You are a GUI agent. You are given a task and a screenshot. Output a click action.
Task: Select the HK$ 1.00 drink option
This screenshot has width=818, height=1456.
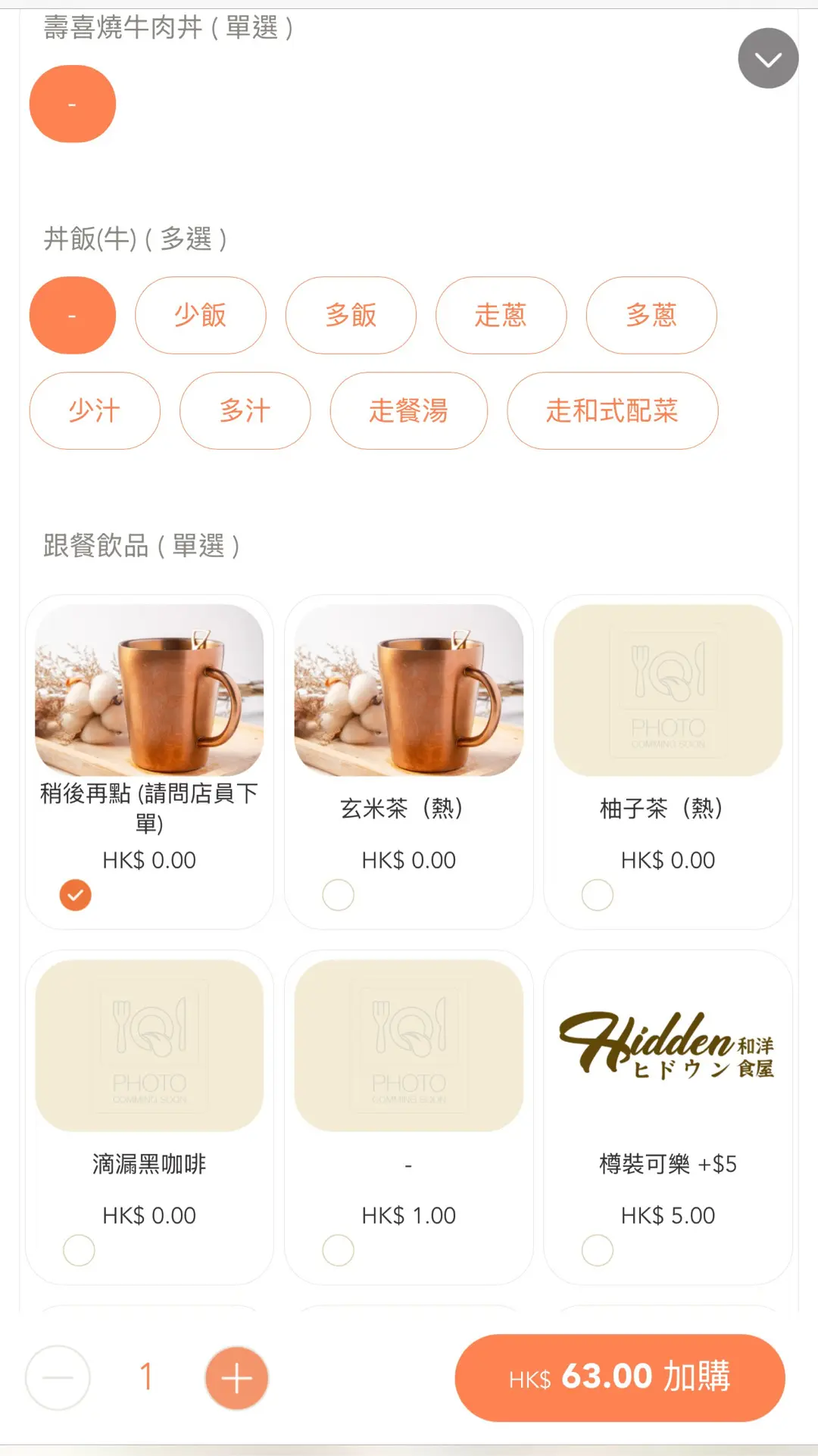[x=408, y=1117]
